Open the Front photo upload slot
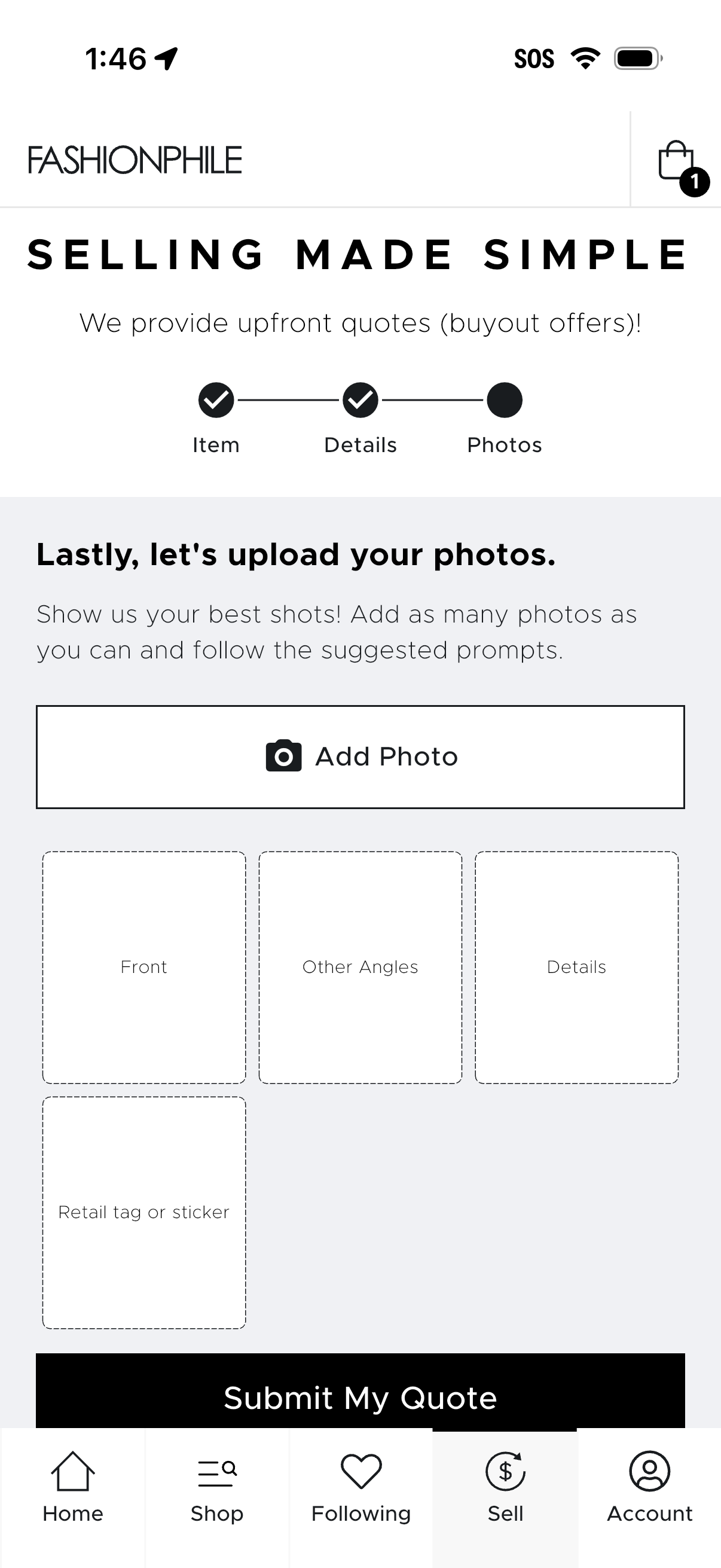The width and height of the screenshot is (721, 1568). coord(143,966)
